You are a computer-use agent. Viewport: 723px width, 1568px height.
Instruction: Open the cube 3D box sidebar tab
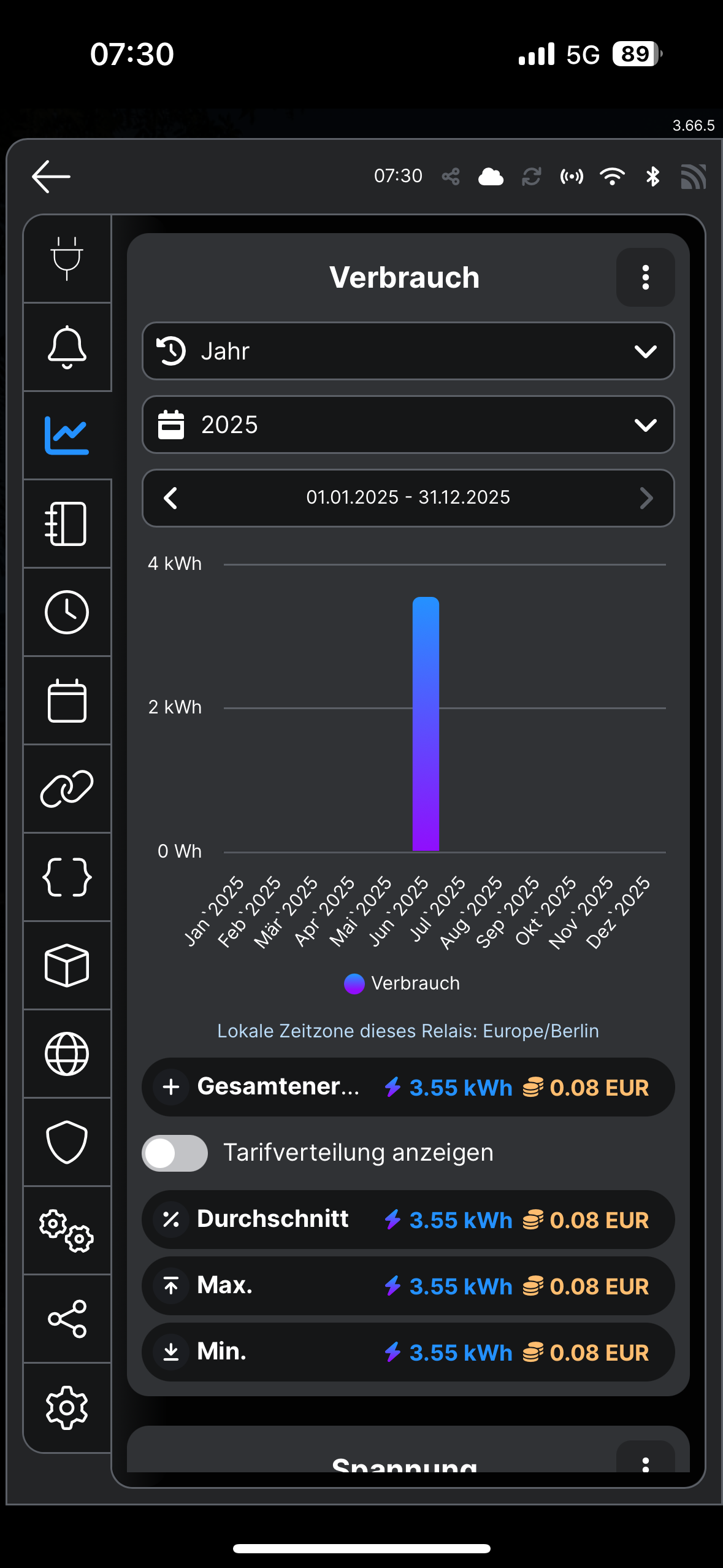pos(67,966)
